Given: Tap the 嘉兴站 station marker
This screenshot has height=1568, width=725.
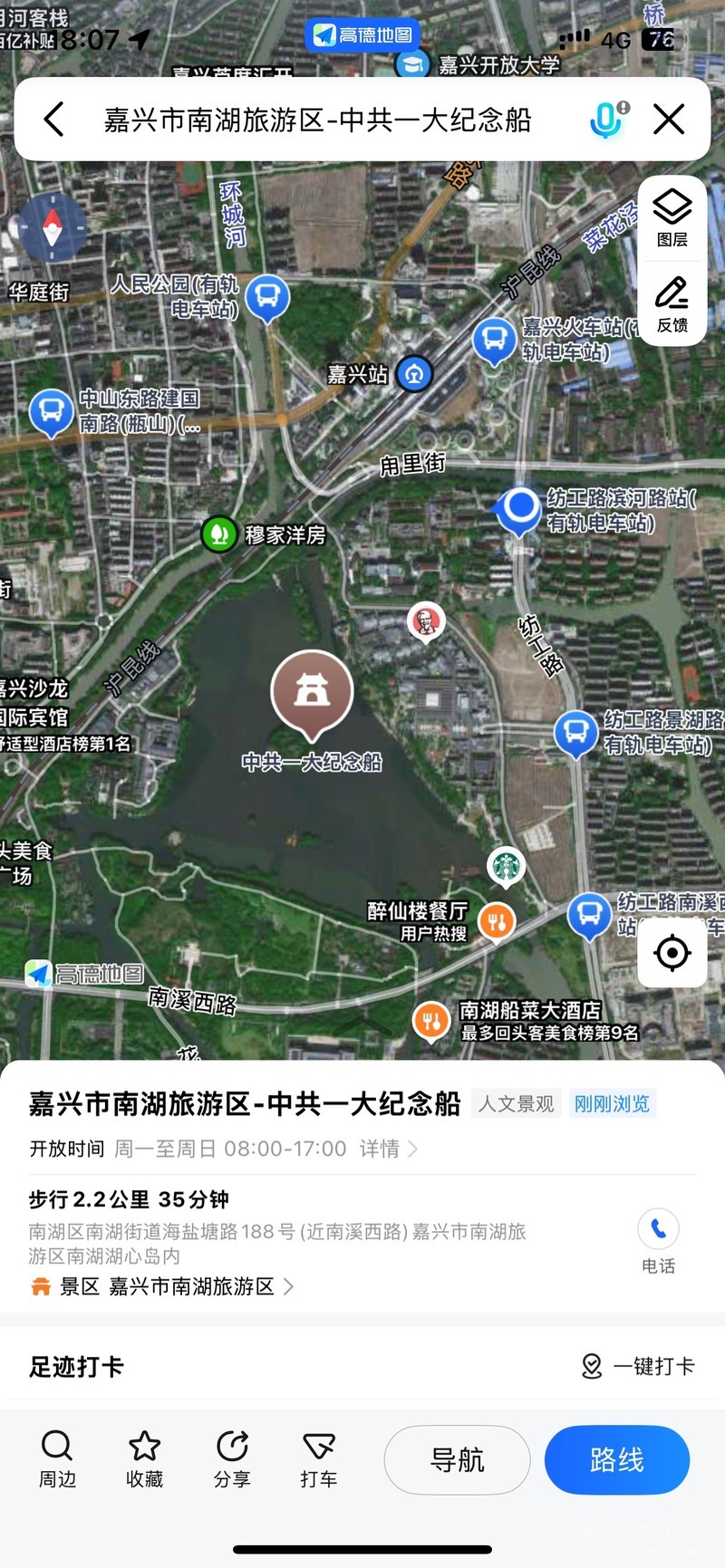Looking at the screenshot, I should (415, 373).
